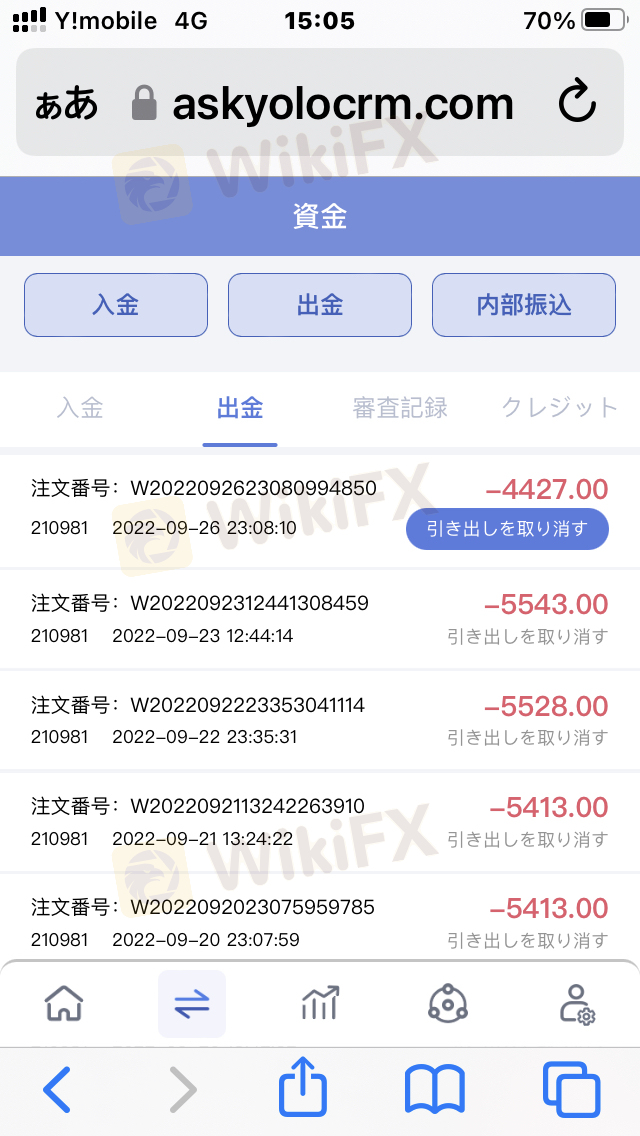
Task: Show open Safari tabs
Action: [572, 1089]
